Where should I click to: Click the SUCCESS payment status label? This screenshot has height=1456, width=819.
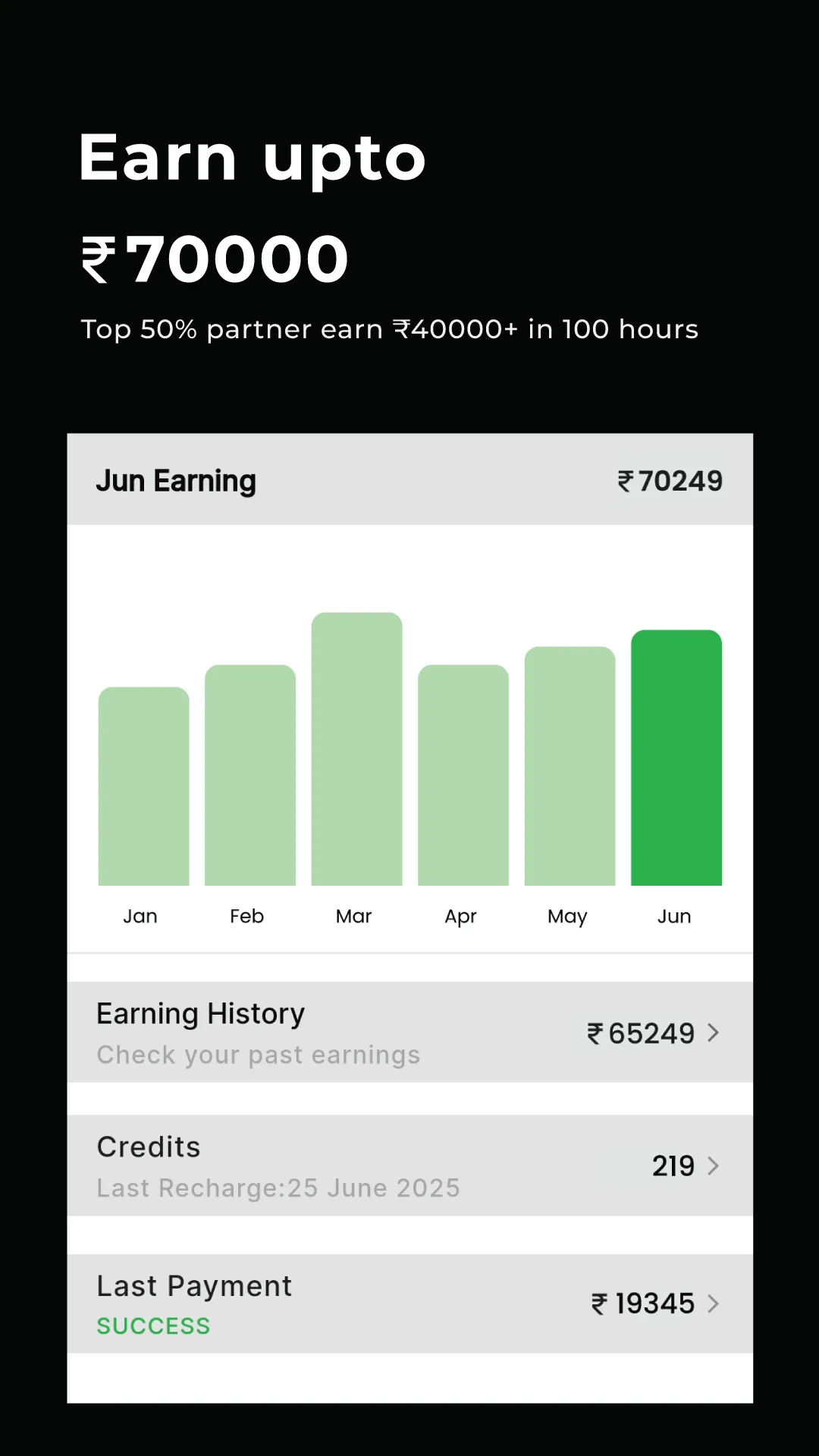pyautogui.click(x=153, y=1326)
